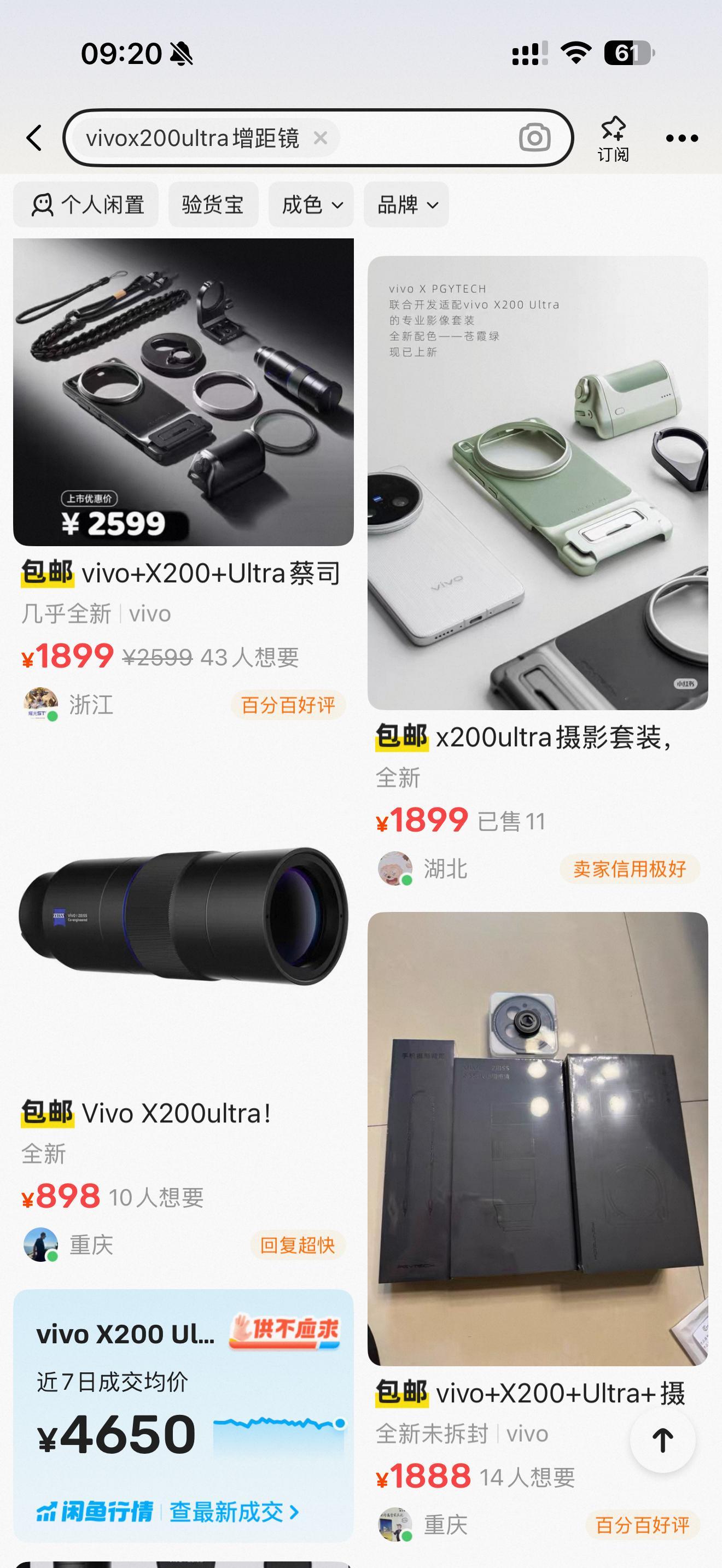Clear the vivox200ultra search query
Image resolution: width=722 pixels, height=1568 pixels.
pos(320,138)
